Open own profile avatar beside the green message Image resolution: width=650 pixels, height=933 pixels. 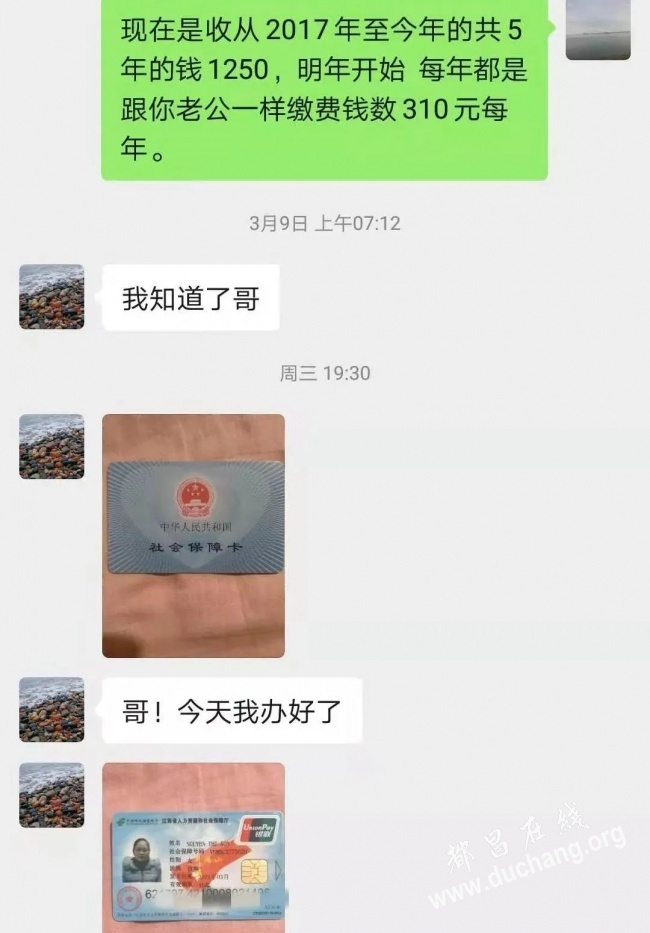(x=597, y=30)
